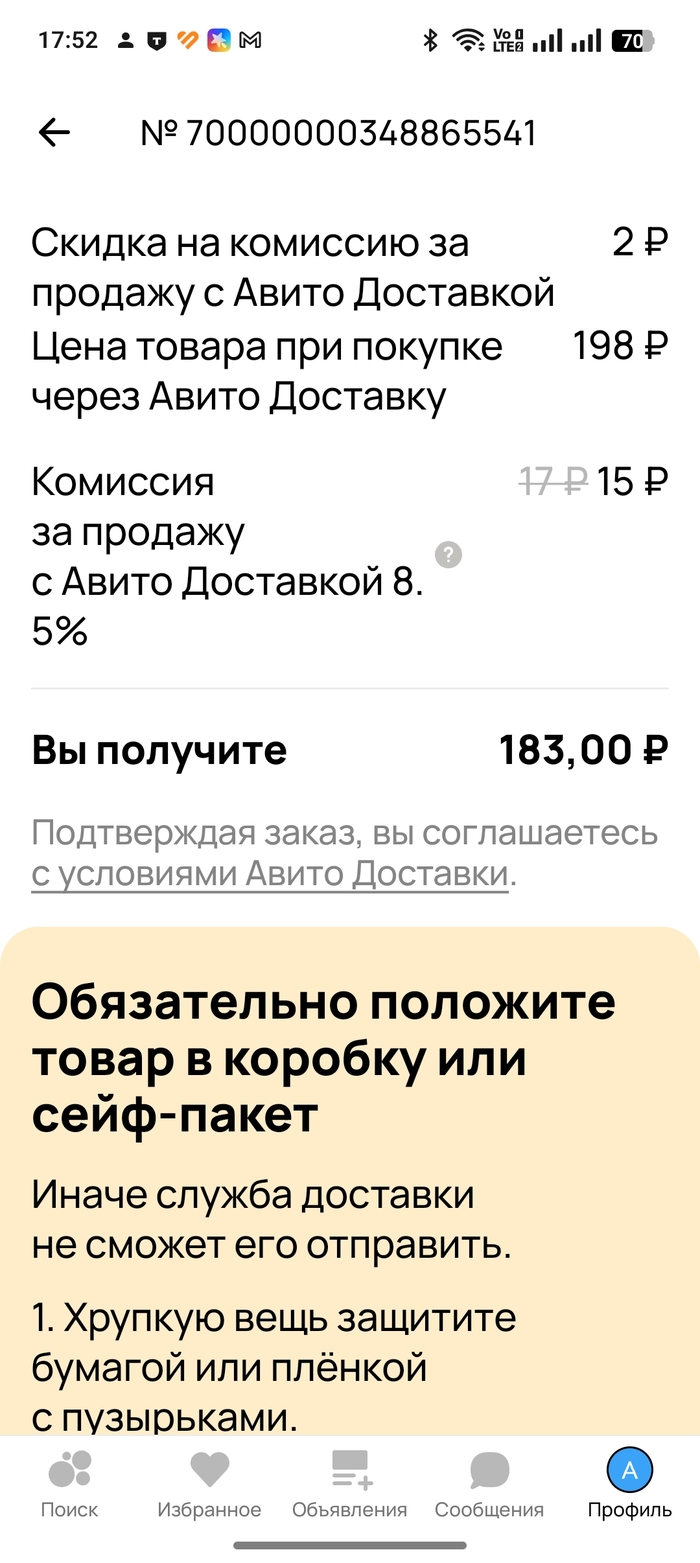
Task: Go to the Объявления tab
Action: (349, 1484)
